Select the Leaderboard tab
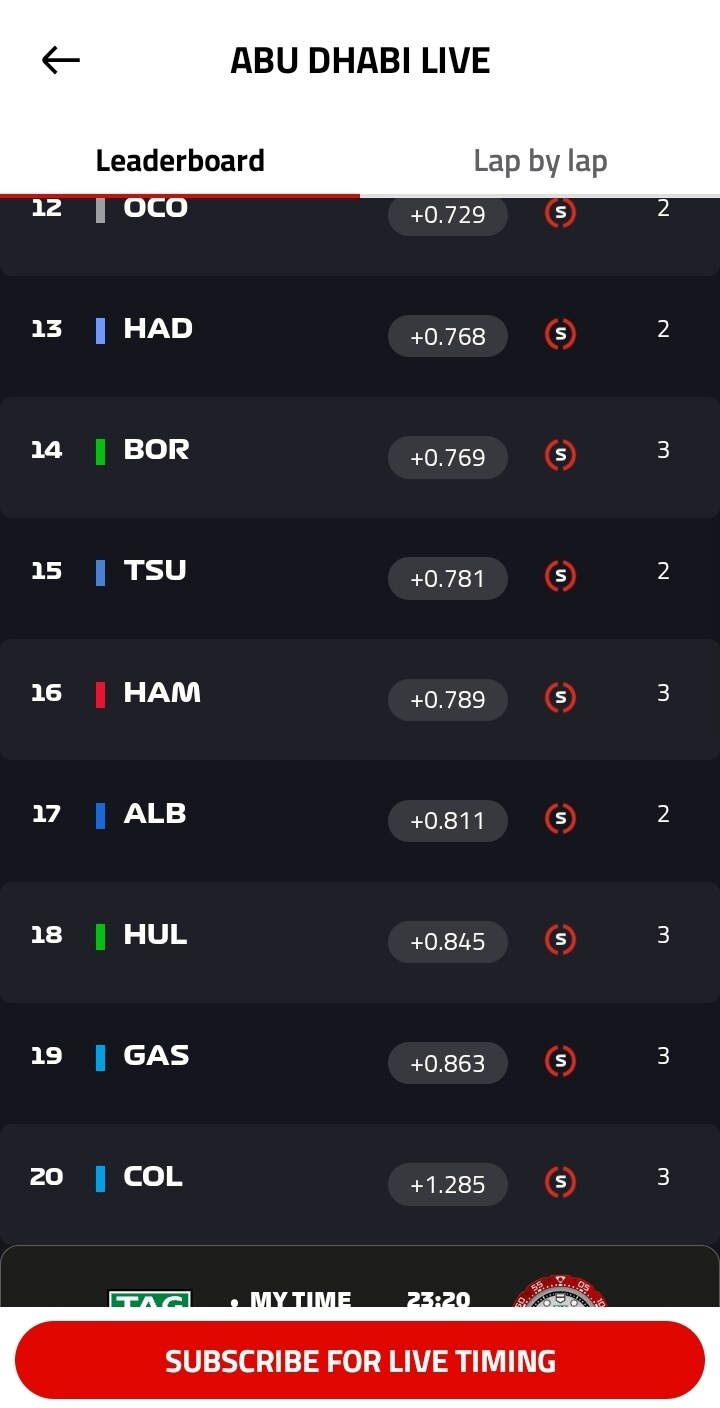 [180, 161]
